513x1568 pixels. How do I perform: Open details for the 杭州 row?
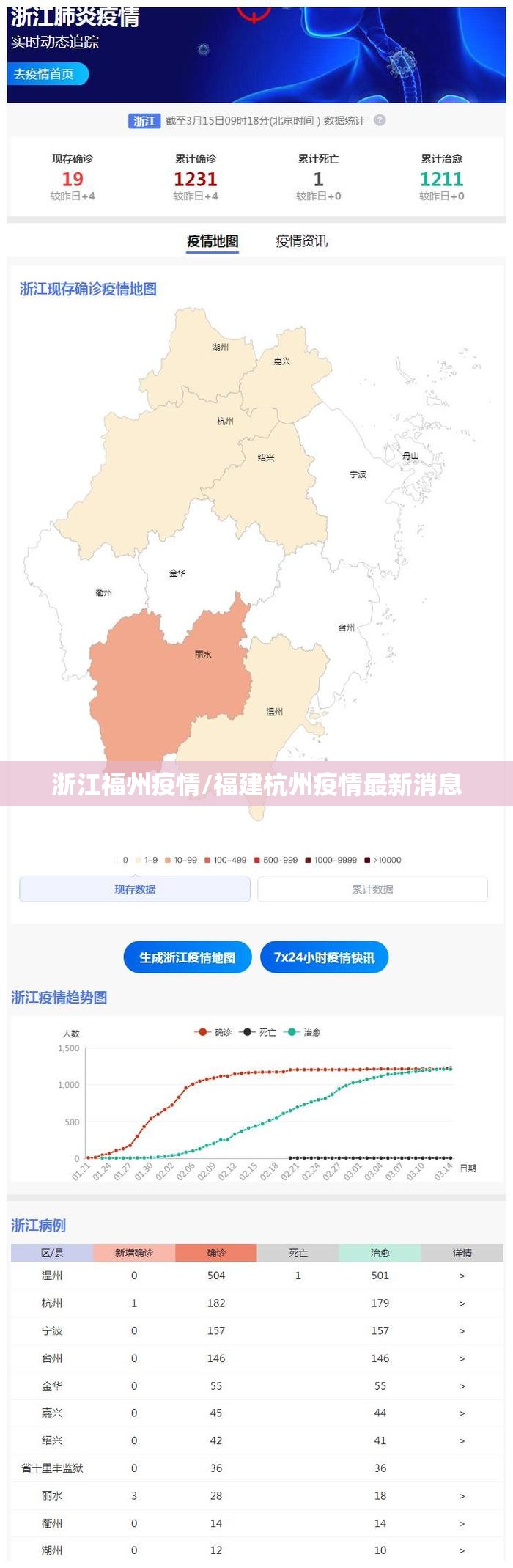462,1303
